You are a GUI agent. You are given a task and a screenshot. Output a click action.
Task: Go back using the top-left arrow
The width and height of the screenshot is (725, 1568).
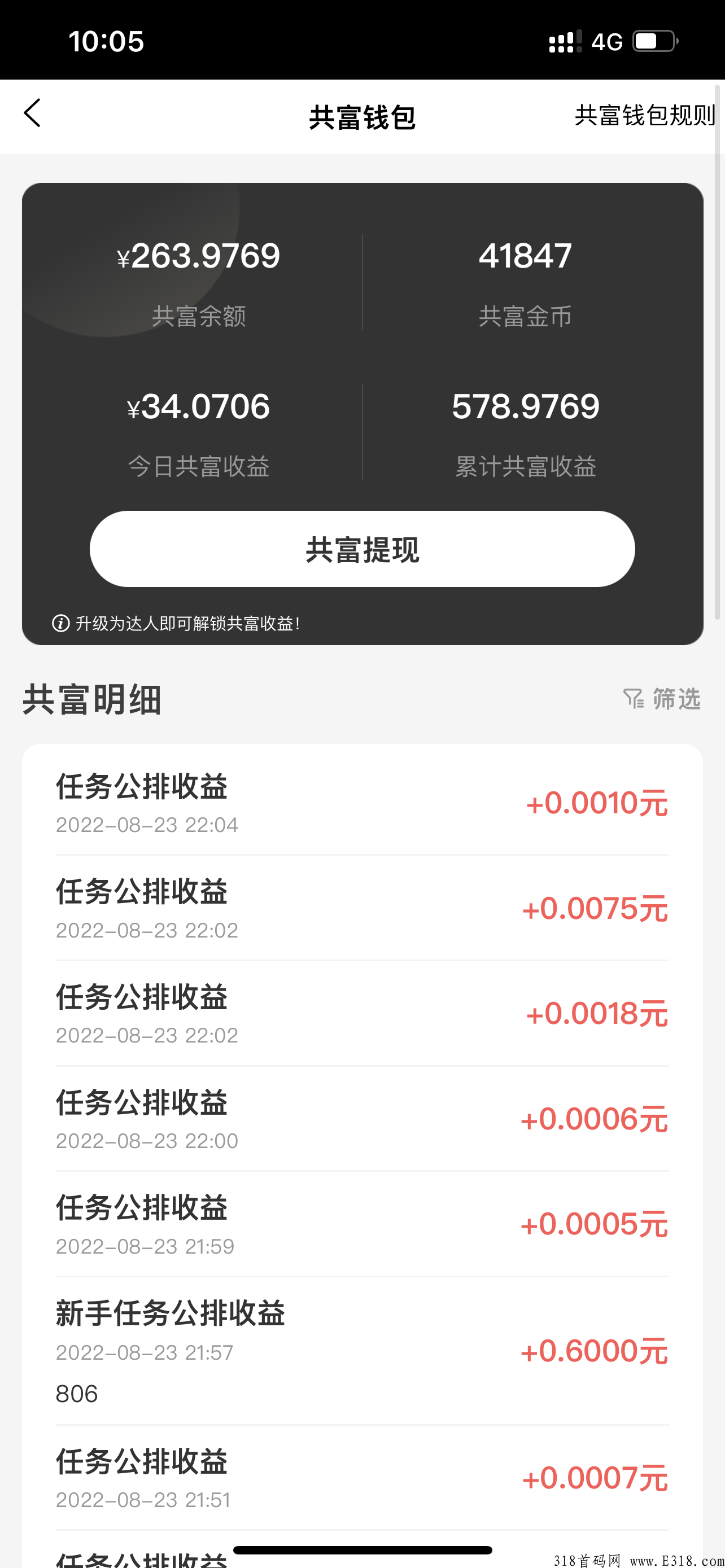(32, 113)
